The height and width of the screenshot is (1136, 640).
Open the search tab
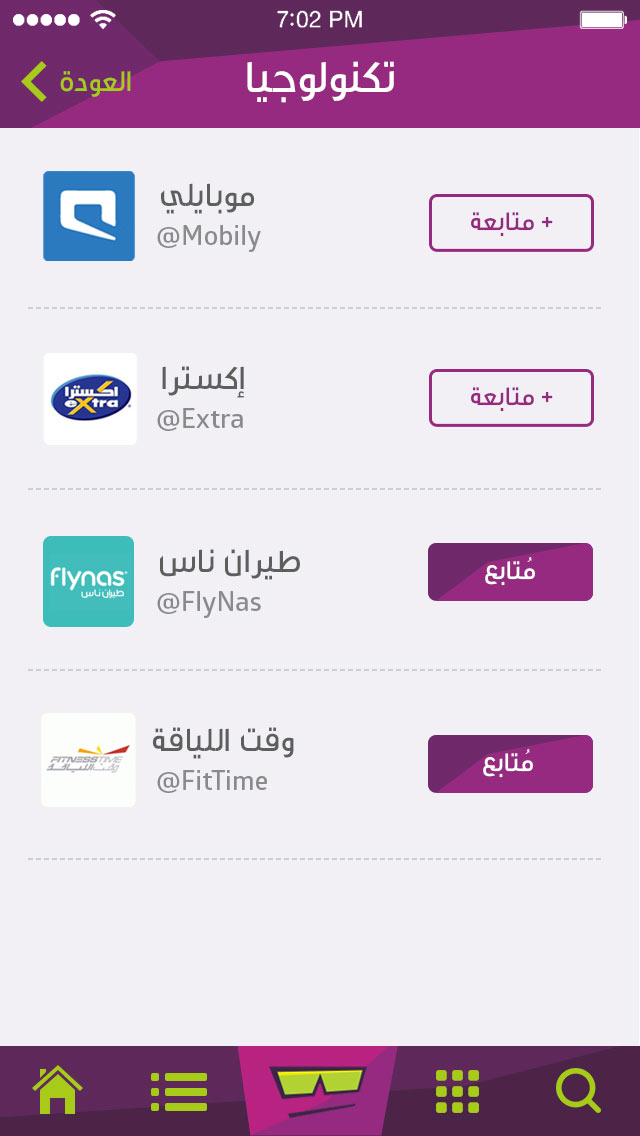click(x=578, y=1090)
